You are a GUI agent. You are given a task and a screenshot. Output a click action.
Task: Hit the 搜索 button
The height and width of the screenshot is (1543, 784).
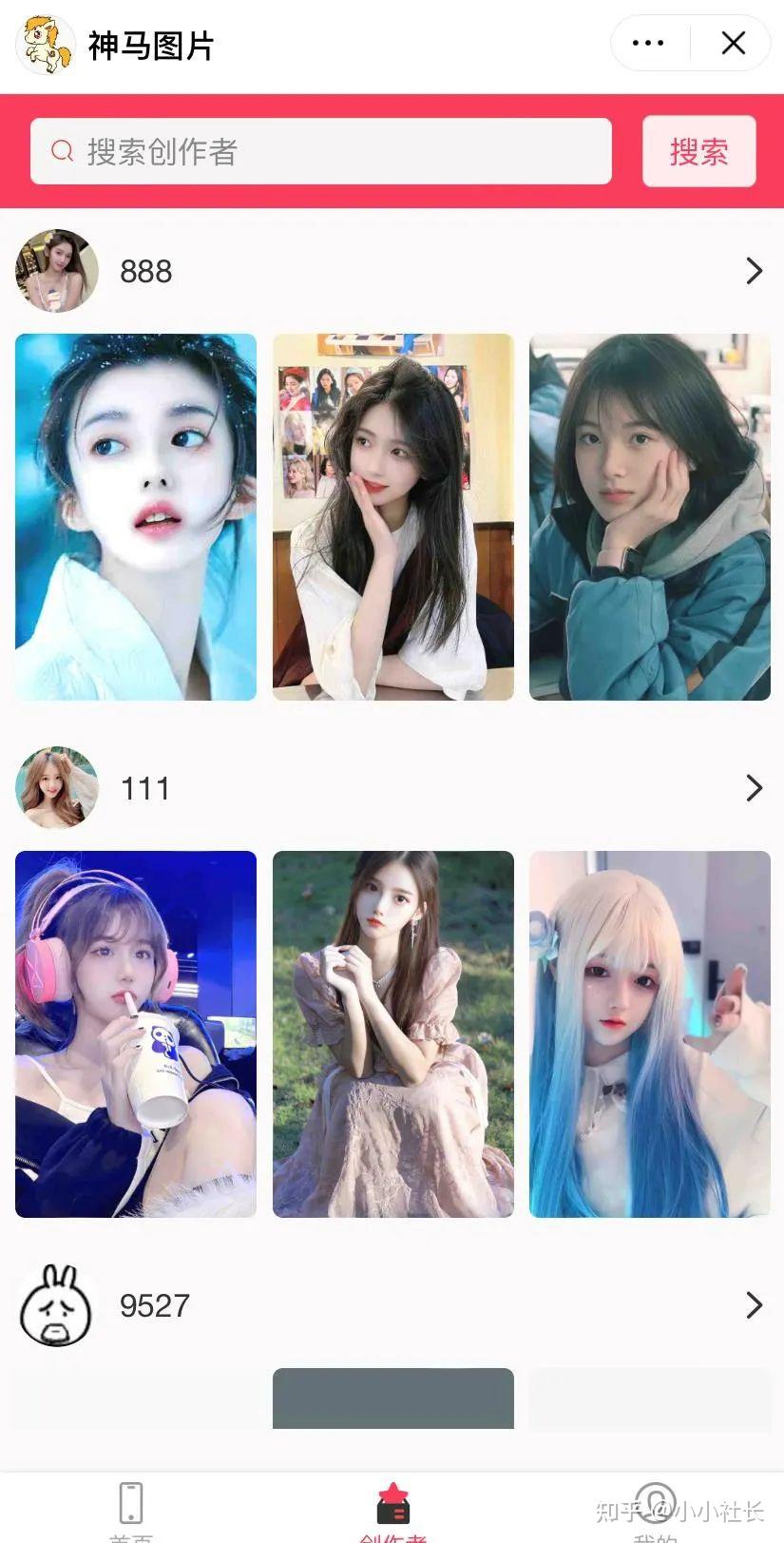click(698, 151)
